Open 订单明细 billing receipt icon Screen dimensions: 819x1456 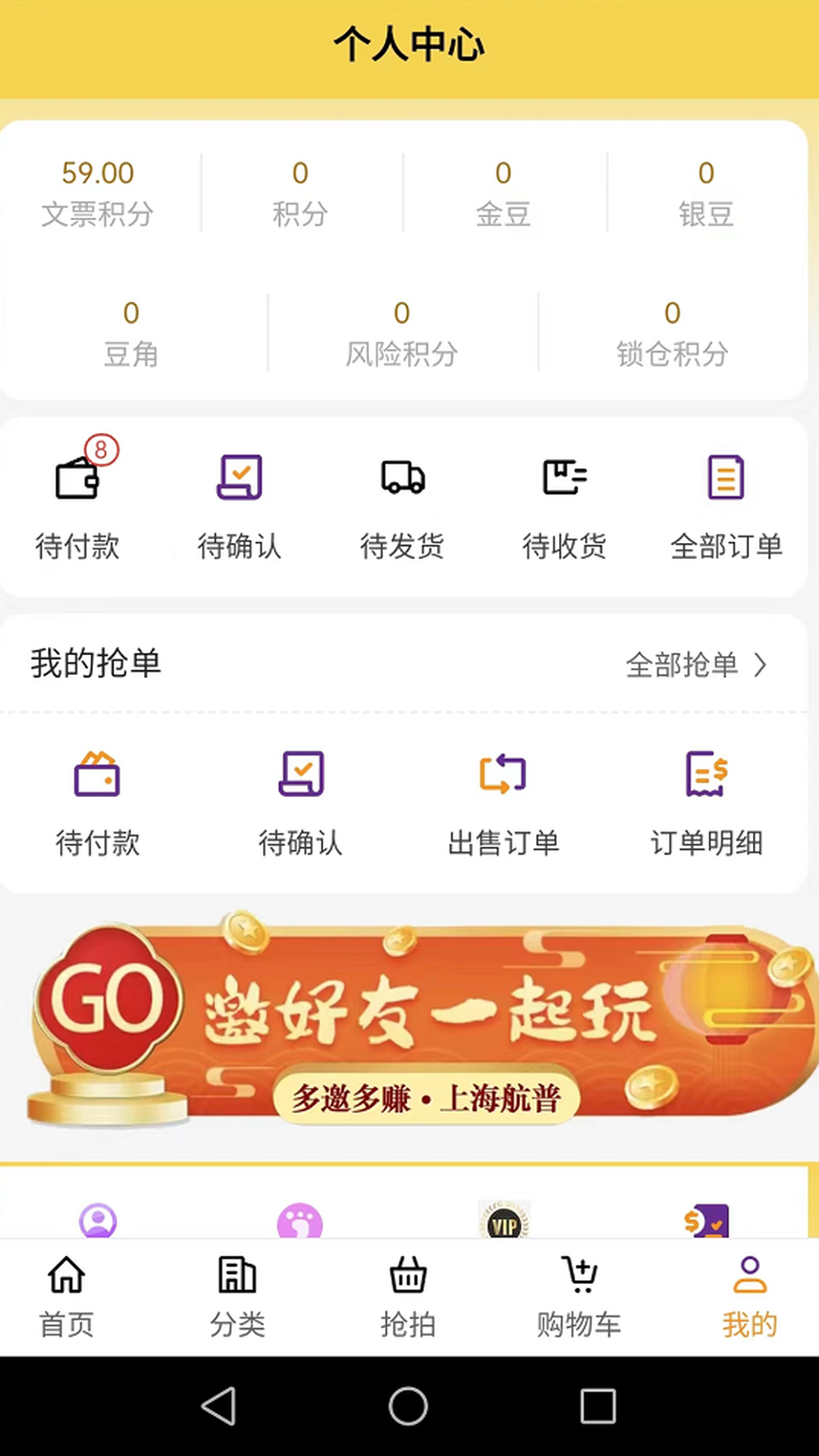tap(705, 773)
